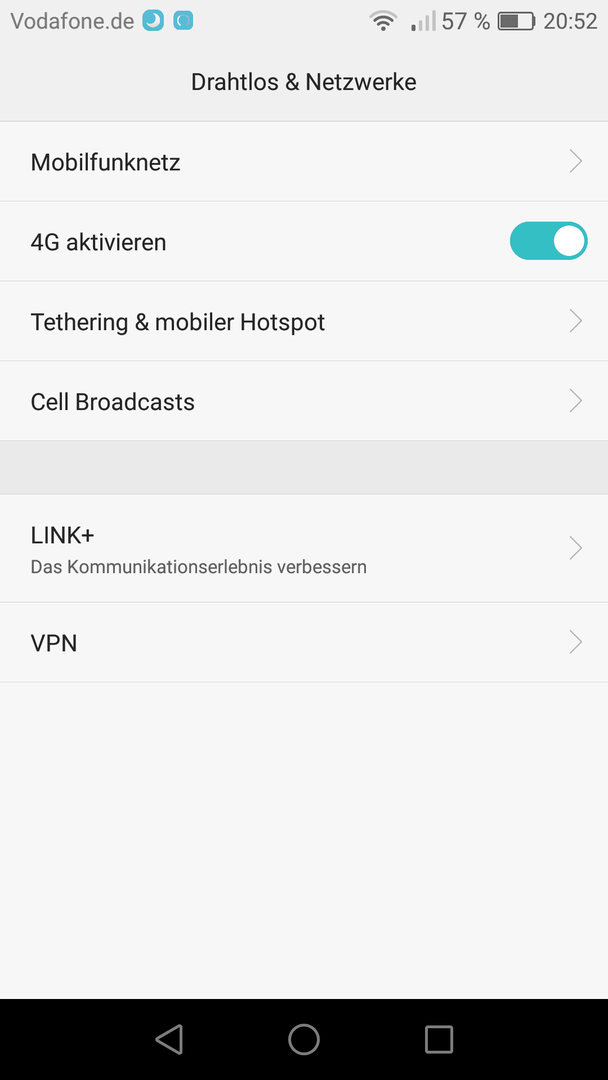This screenshot has width=608, height=1080.
Task: Open the recent apps view
Action: click(439, 1039)
